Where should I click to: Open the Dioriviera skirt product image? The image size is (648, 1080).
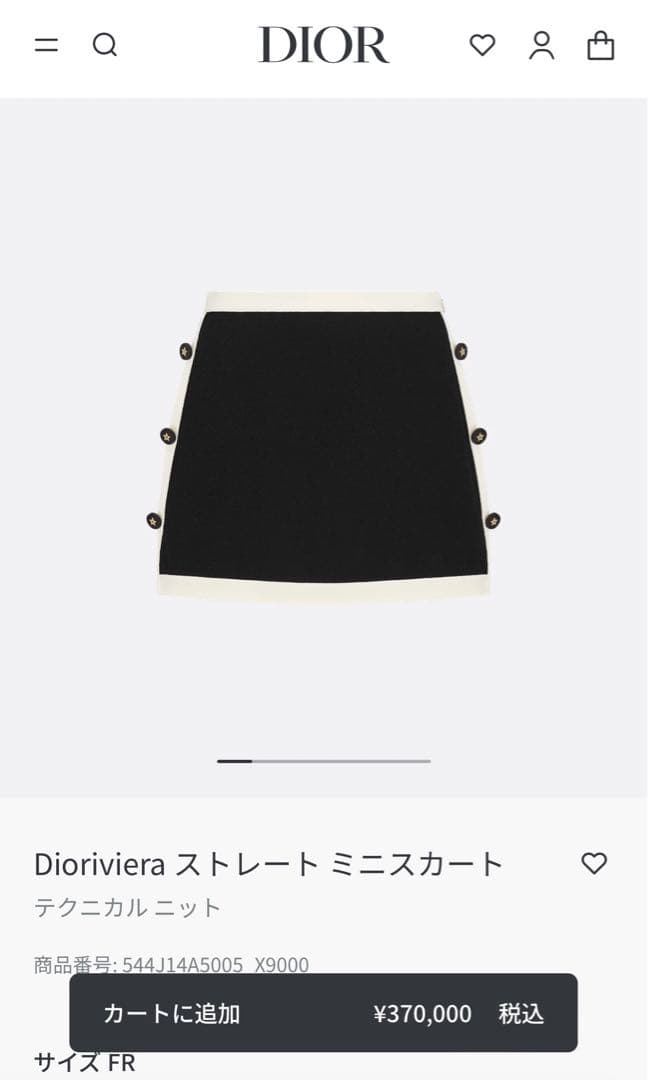[x=323, y=445]
